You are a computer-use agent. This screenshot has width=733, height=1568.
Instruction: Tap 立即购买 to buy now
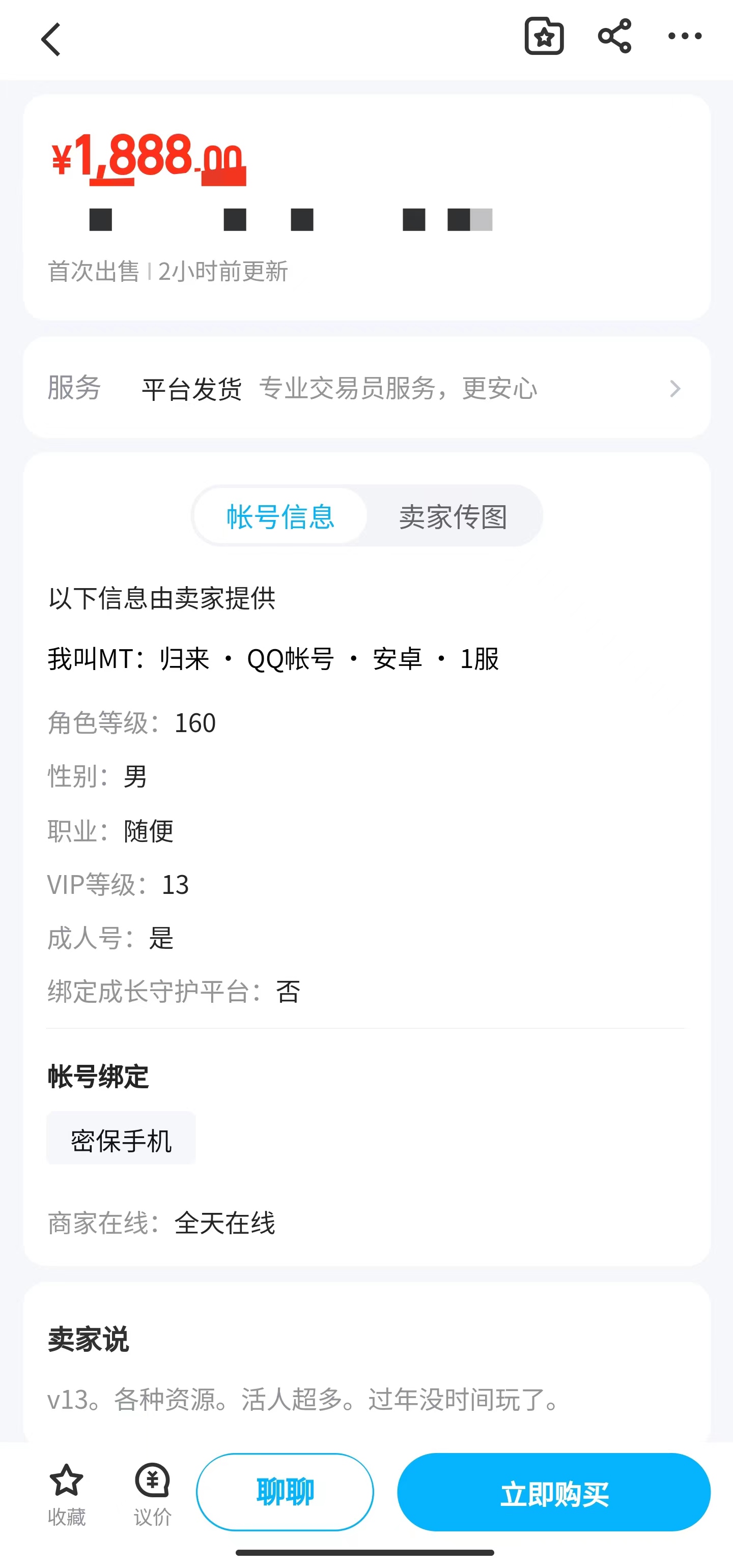[553, 1492]
